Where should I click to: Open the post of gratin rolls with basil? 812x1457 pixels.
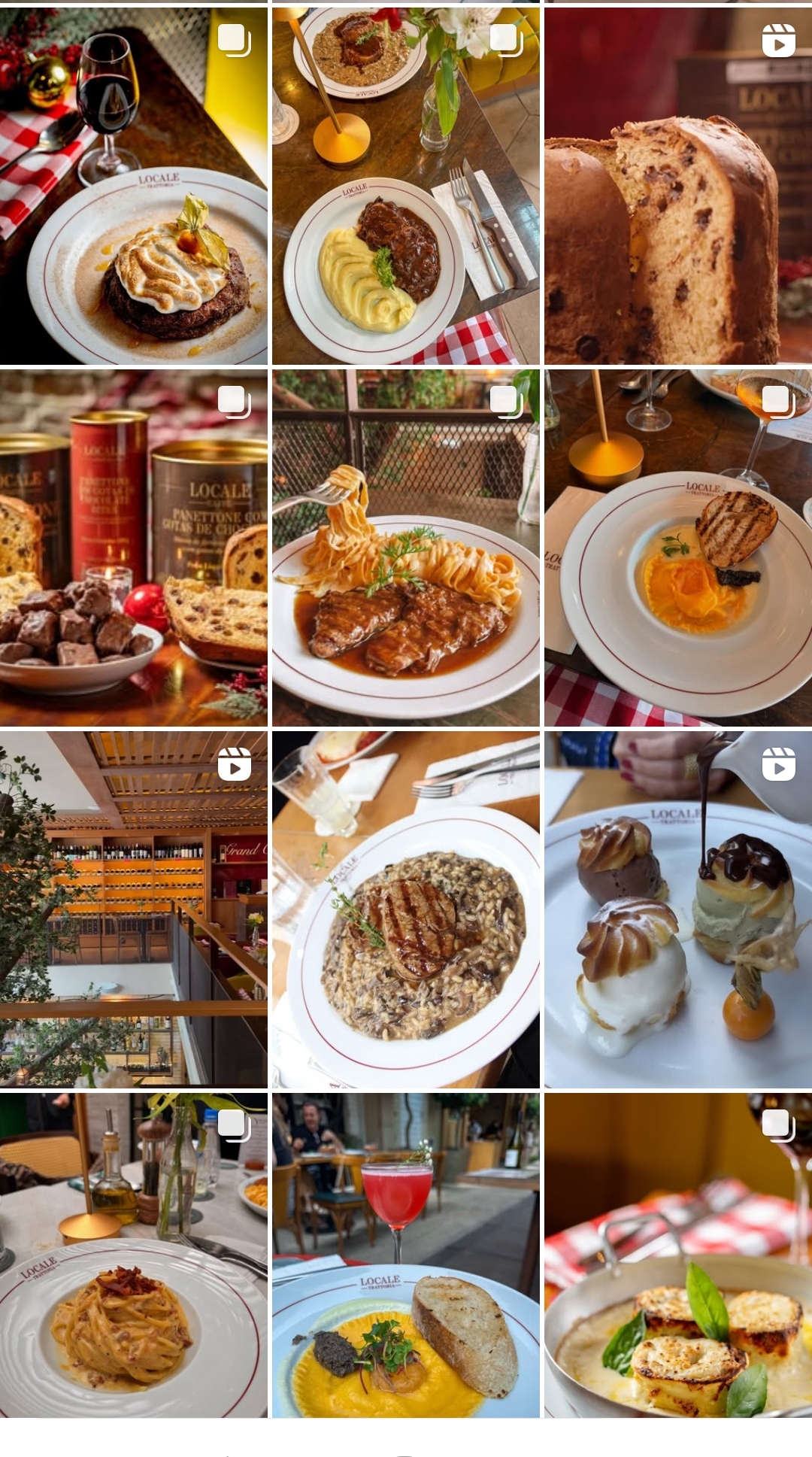(677, 1255)
